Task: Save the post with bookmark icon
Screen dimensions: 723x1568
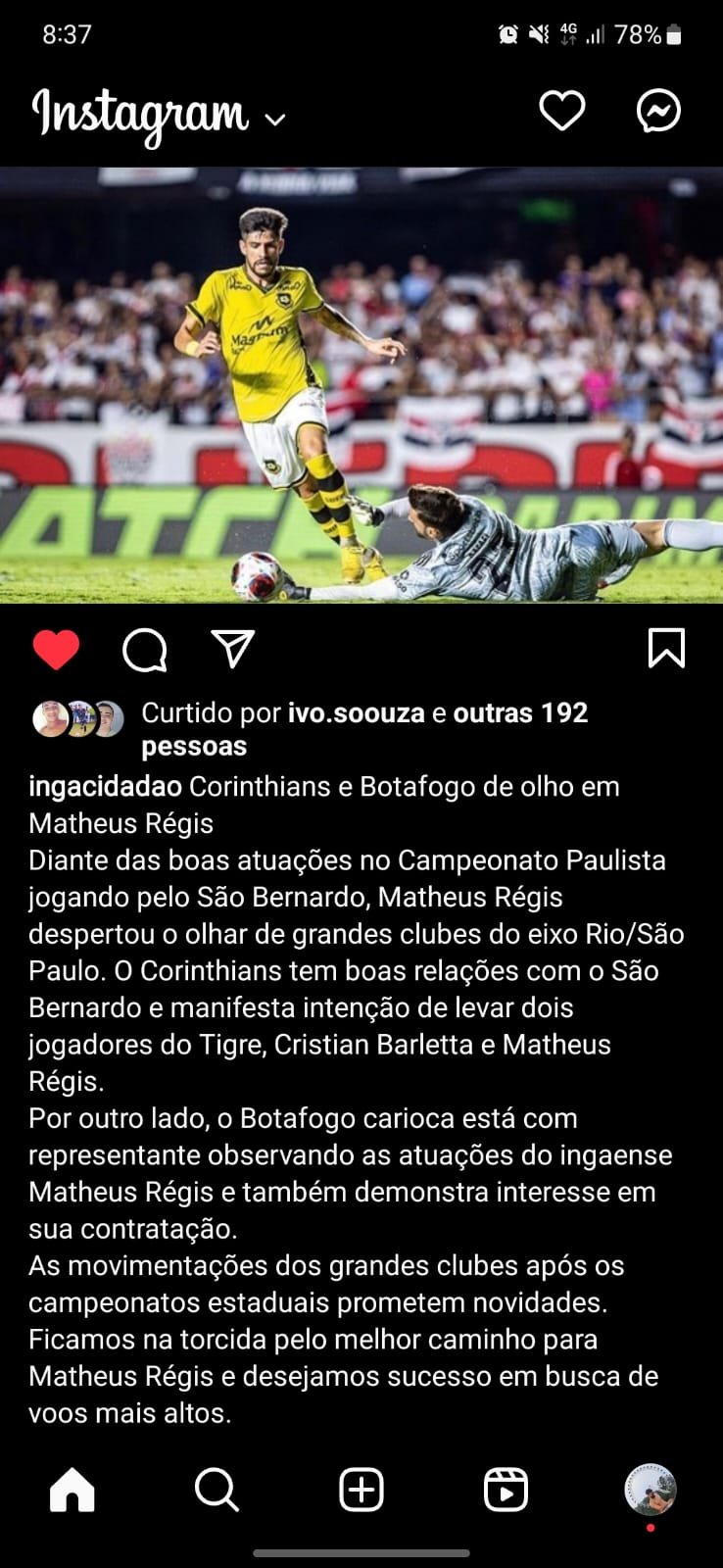Action: pyautogui.click(x=666, y=649)
